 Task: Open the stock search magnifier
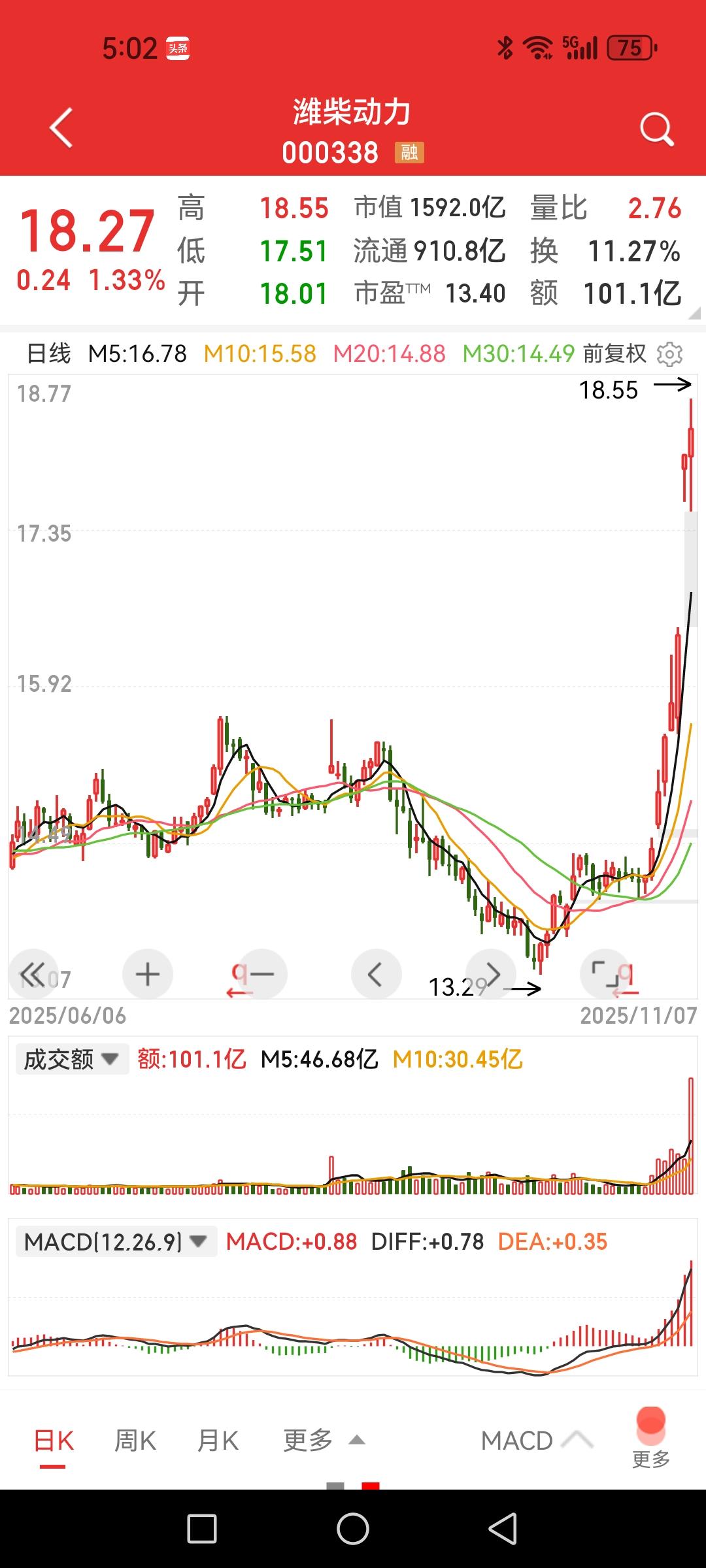(657, 127)
